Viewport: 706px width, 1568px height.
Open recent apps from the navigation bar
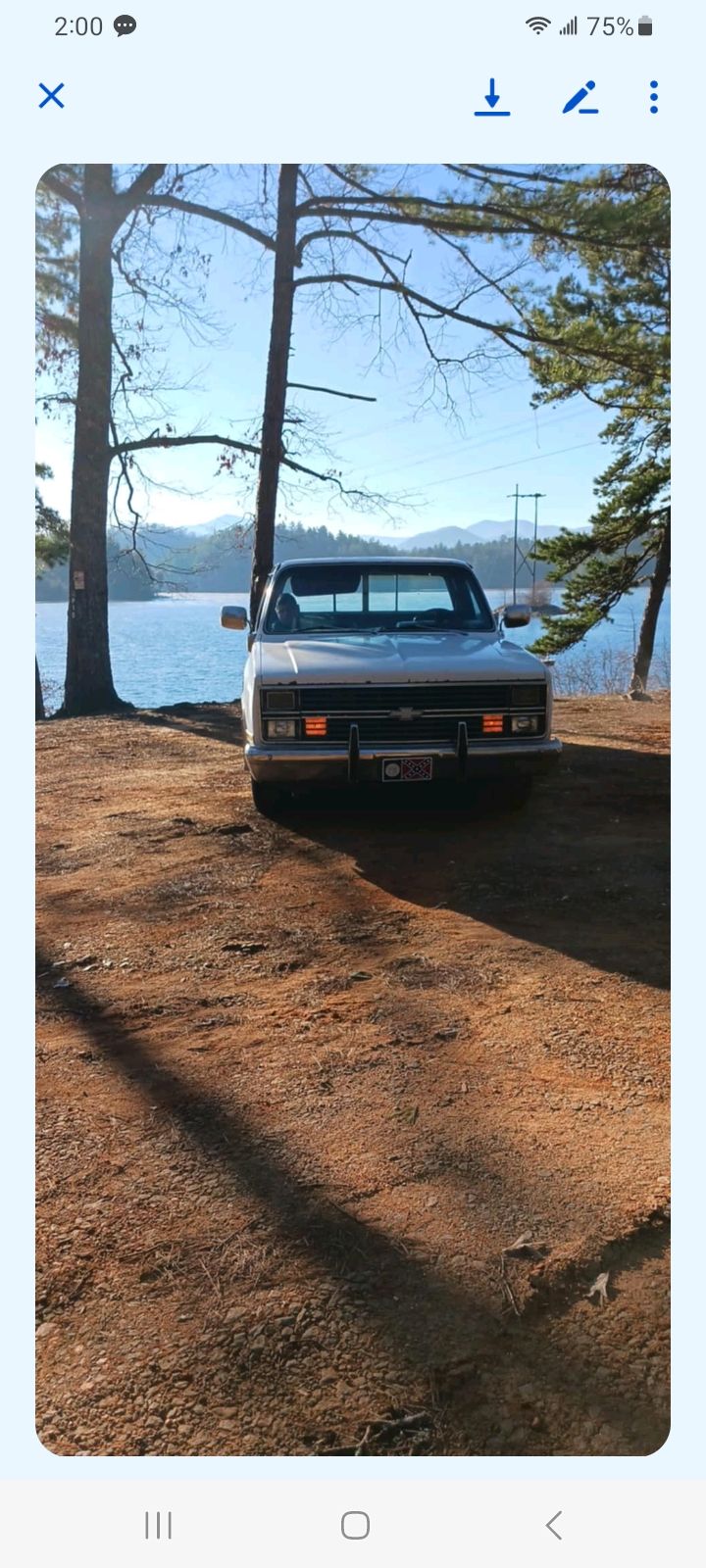point(158,1525)
